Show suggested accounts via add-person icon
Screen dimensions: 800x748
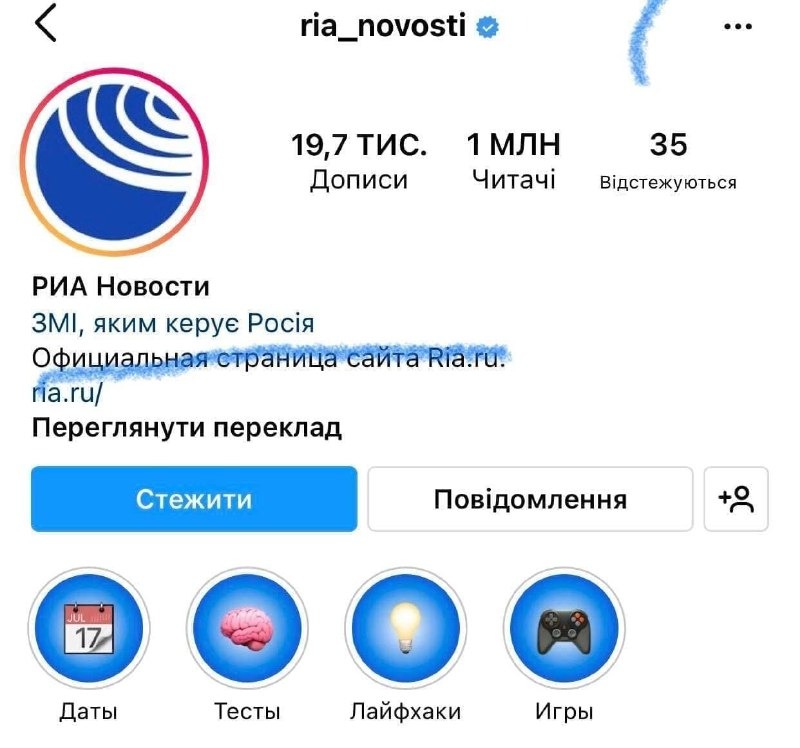736,498
